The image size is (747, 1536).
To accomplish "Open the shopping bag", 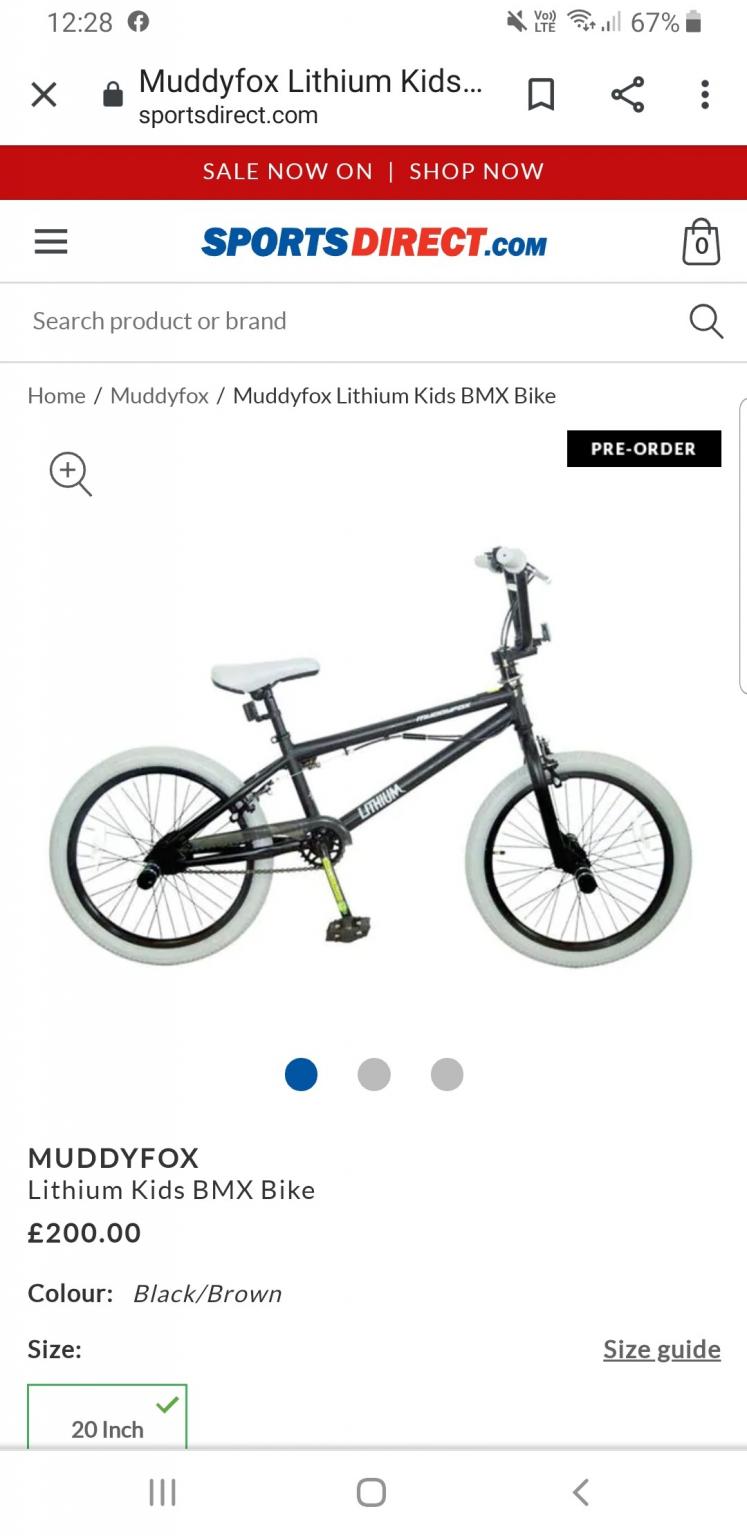I will click(701, 242).
